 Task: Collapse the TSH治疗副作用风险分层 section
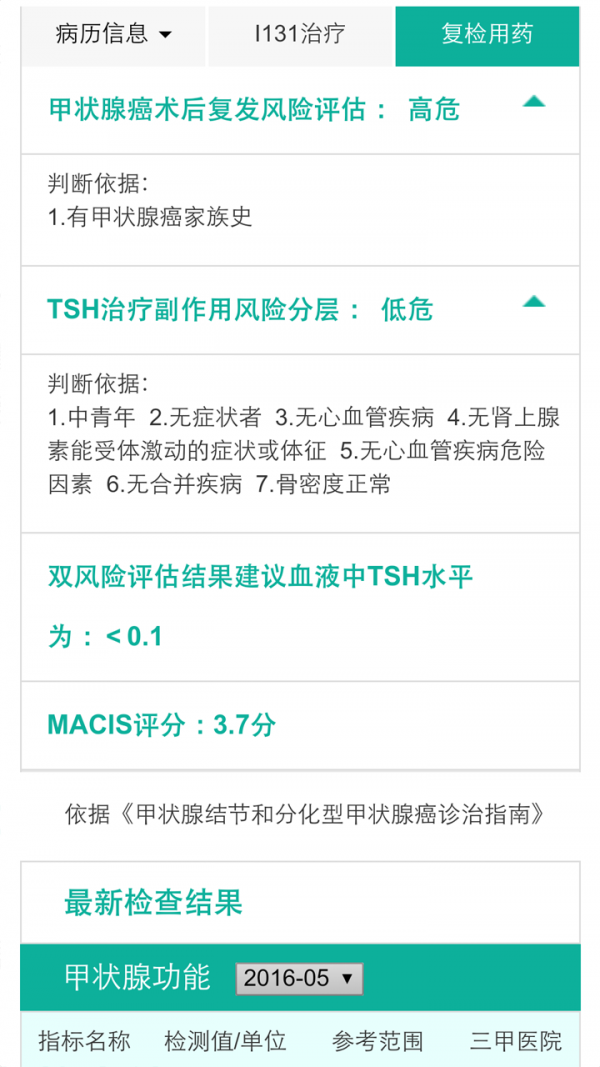534,302
